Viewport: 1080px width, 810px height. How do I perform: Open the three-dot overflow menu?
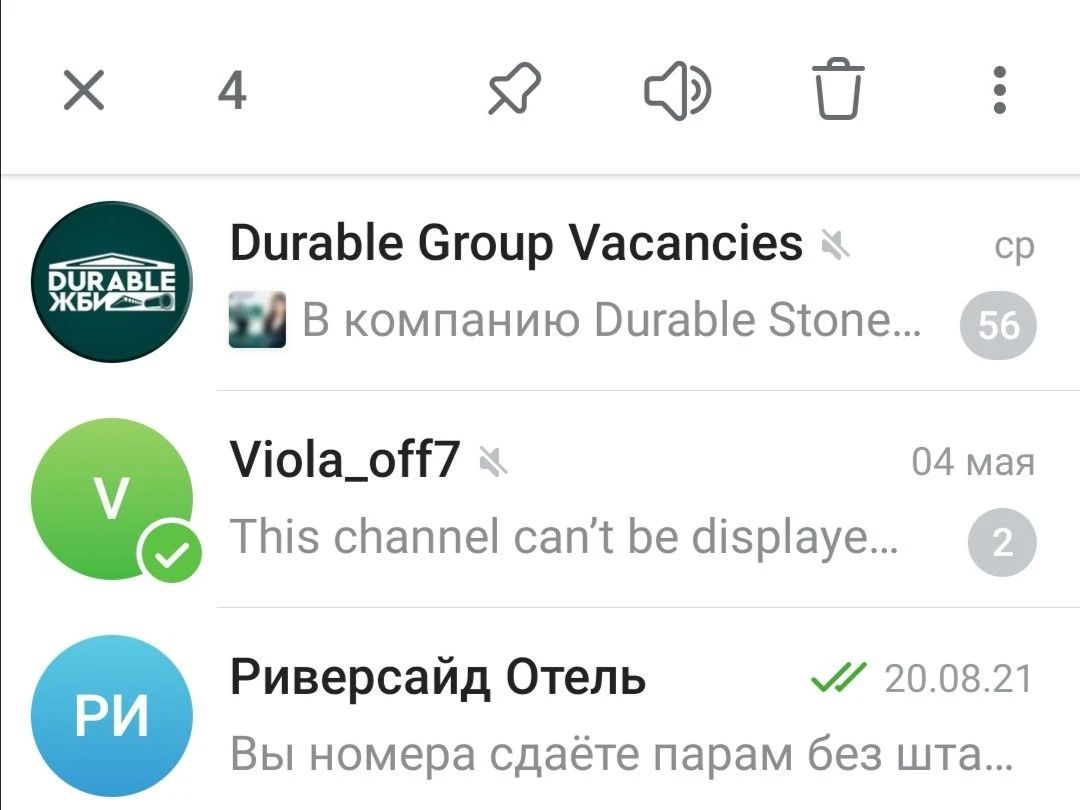click(x=999, y=90)
